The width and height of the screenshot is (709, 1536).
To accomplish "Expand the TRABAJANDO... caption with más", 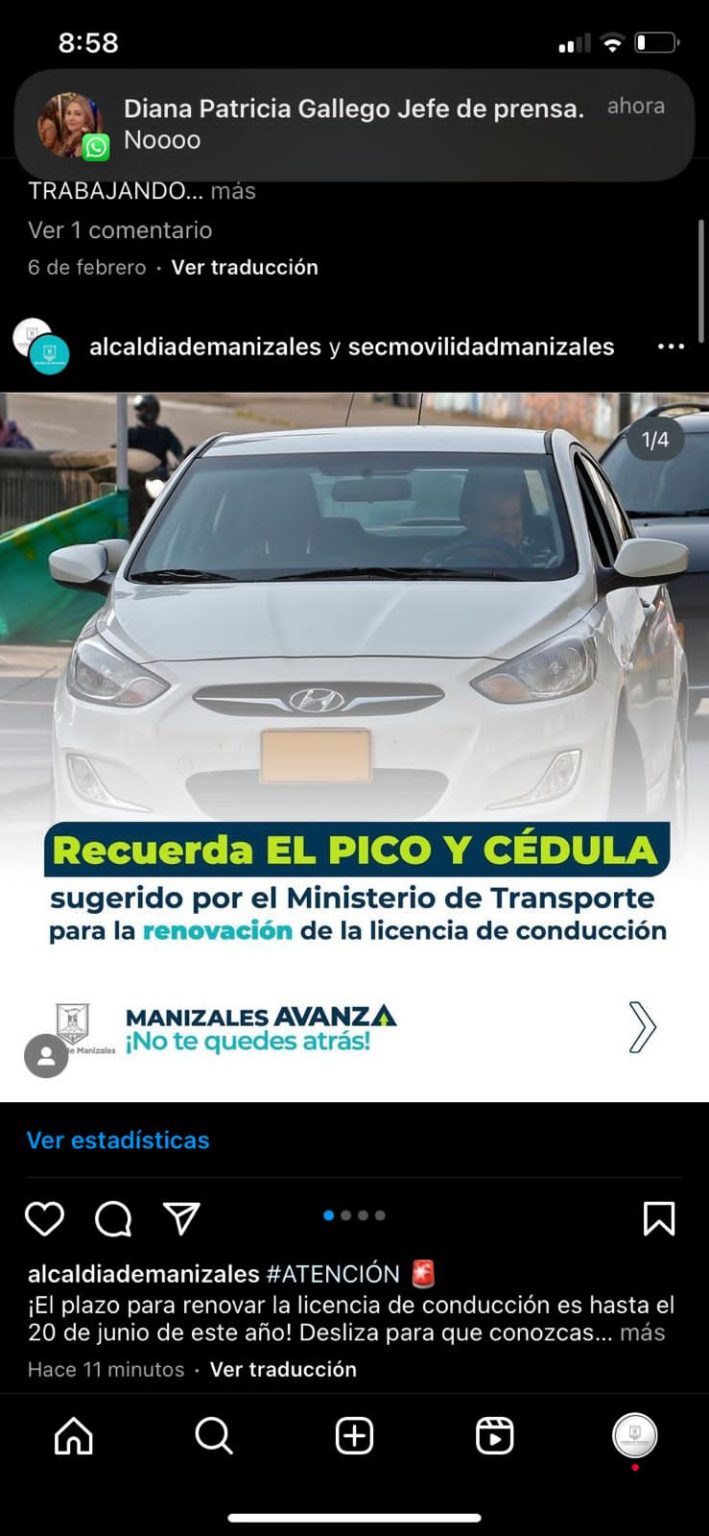I will [233, 191].
